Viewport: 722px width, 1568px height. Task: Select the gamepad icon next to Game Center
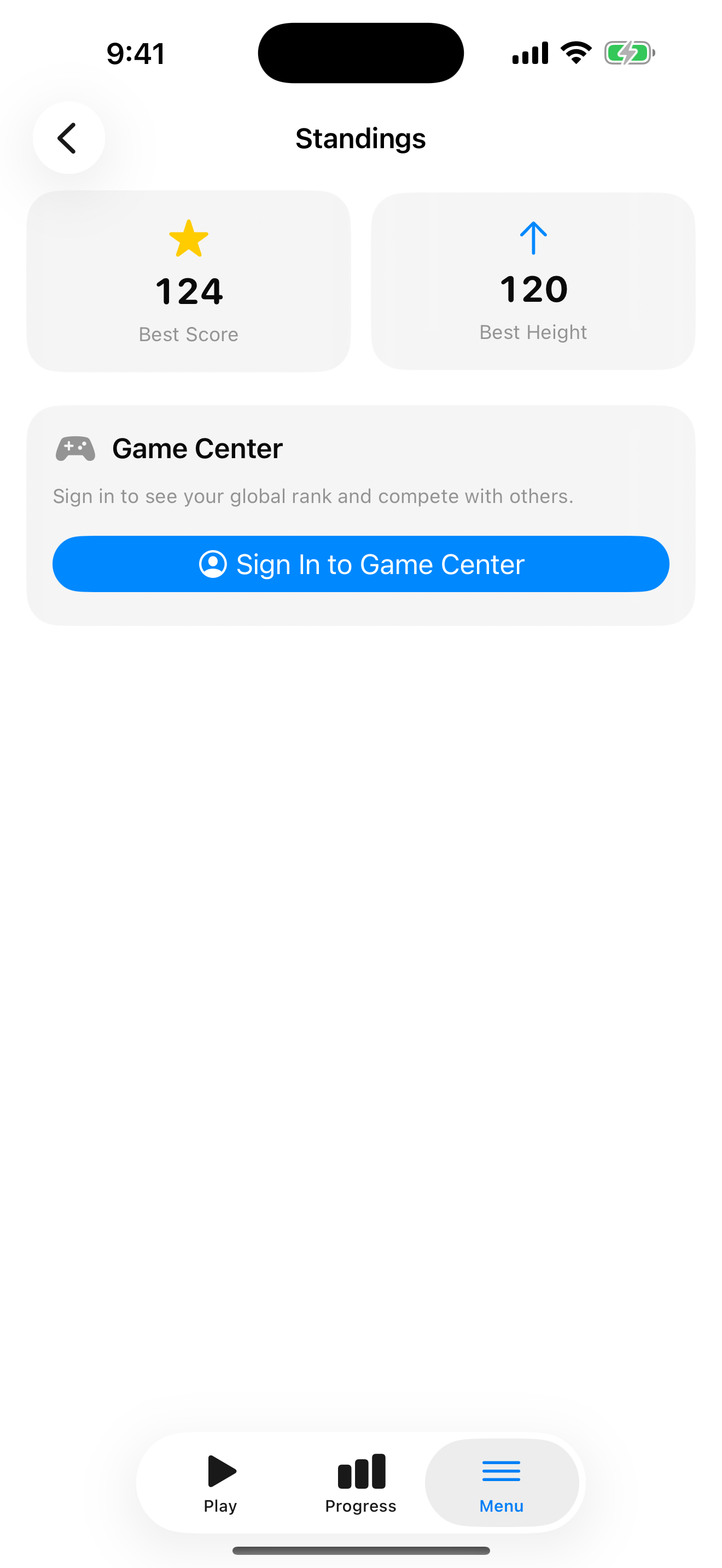point(75,448)
